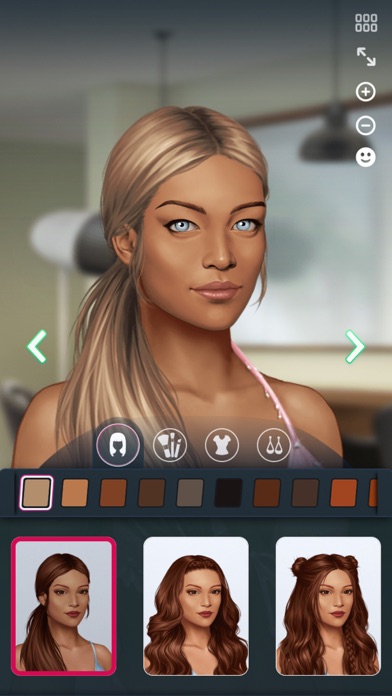The image size is (392, 696).
Task: Select the low ponytail hairstyle thumbnail
Action: tap(63, 606)
